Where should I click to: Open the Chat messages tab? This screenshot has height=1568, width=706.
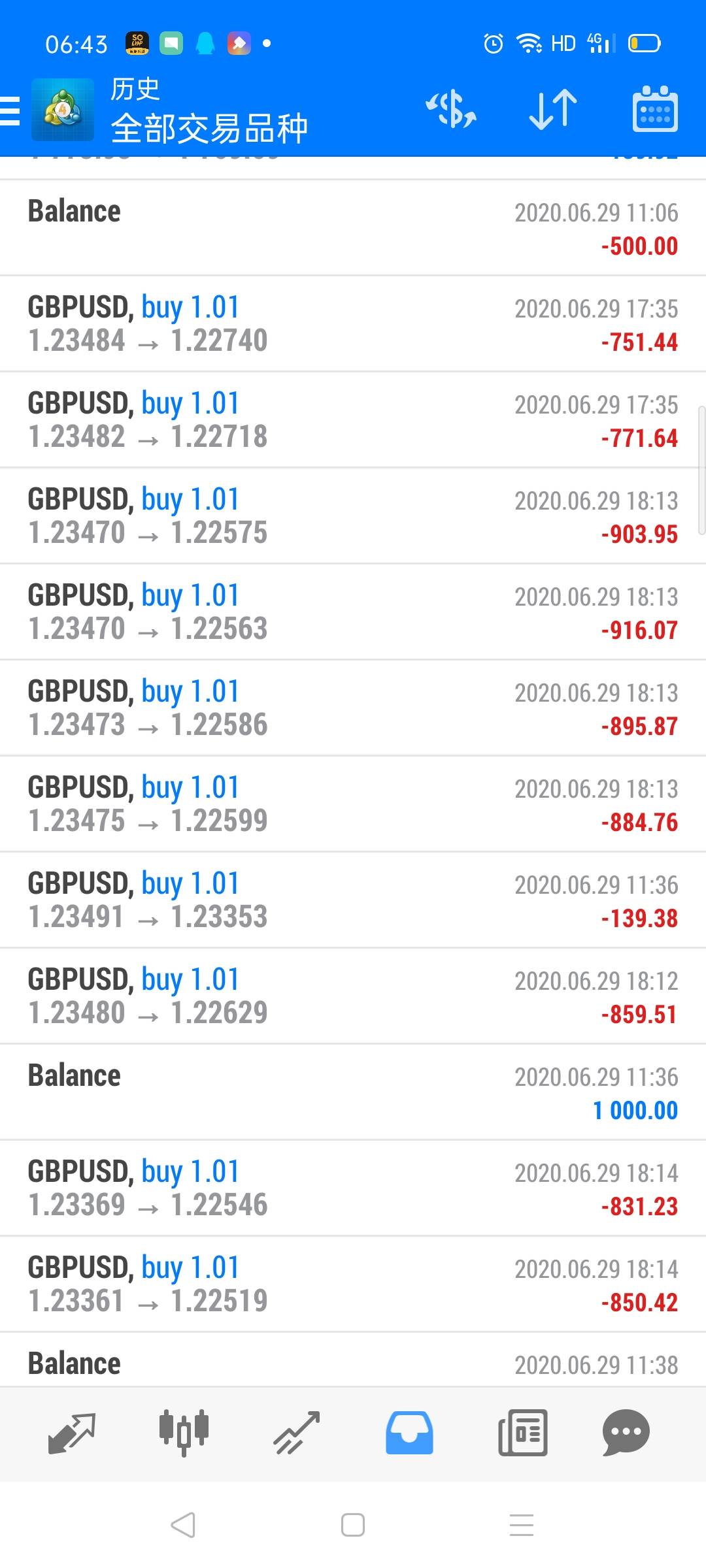(626, 1433)
